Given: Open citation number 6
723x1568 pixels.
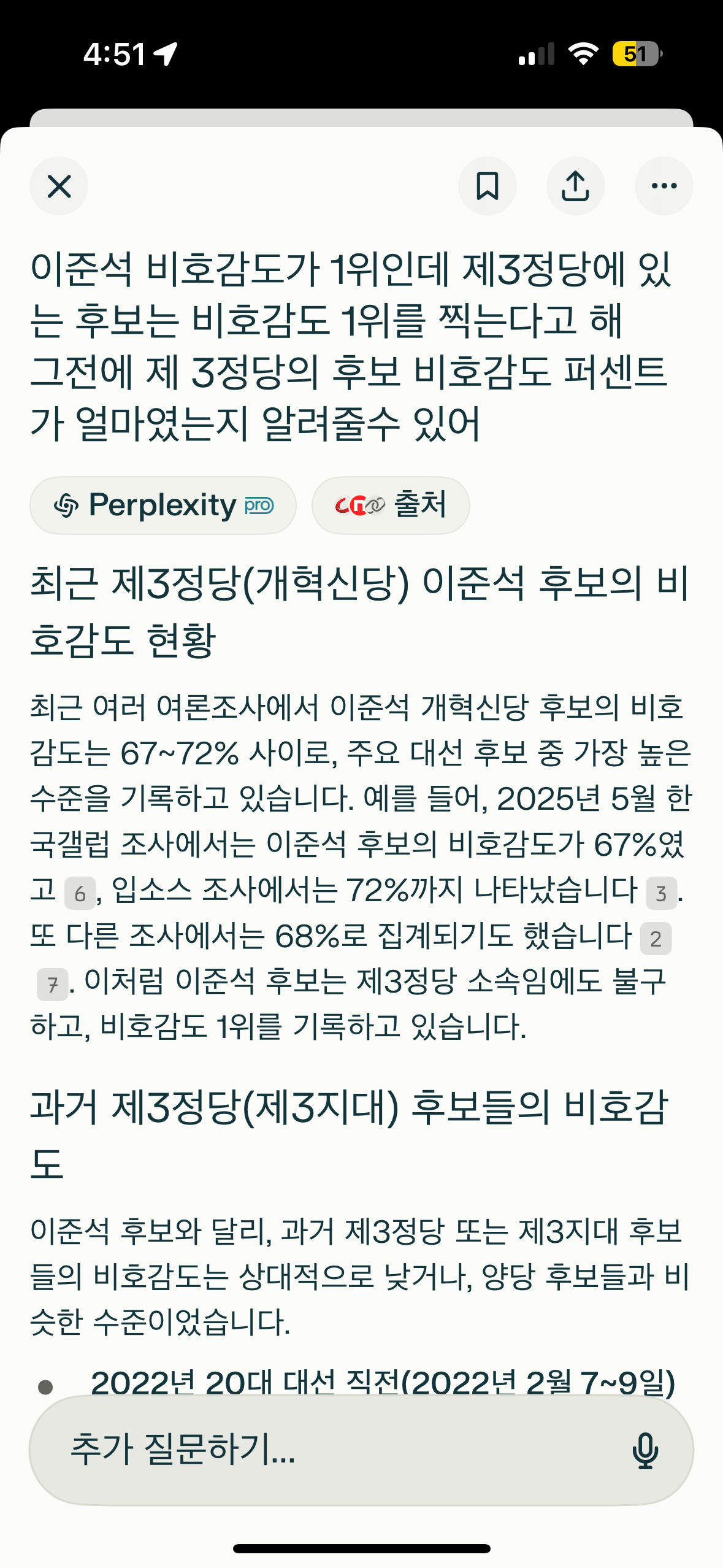Looking at the screenshot, I should tap(80, 894).
